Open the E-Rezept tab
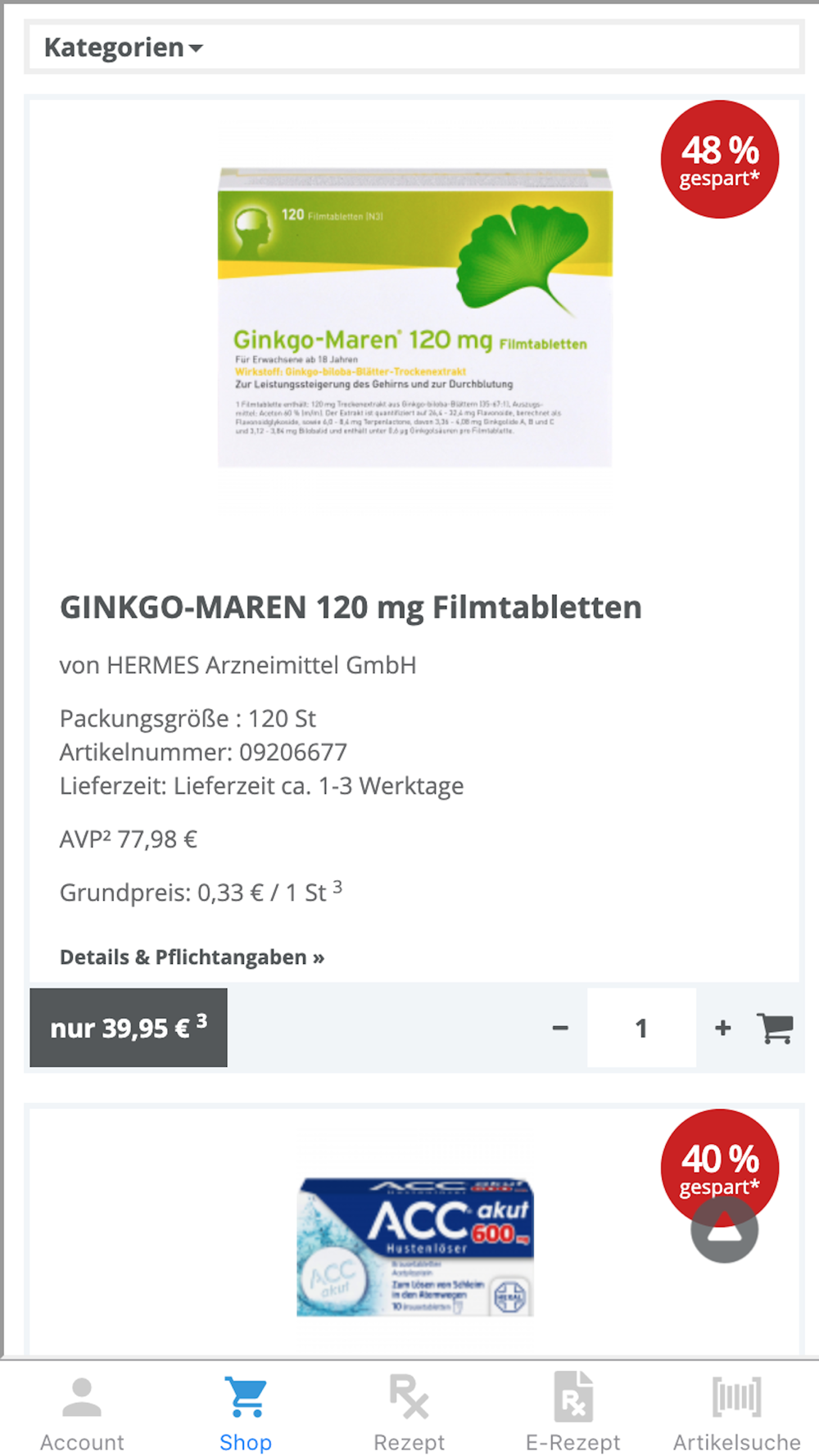This screenshot has width=819, height=1456. tap(573, 1413)
